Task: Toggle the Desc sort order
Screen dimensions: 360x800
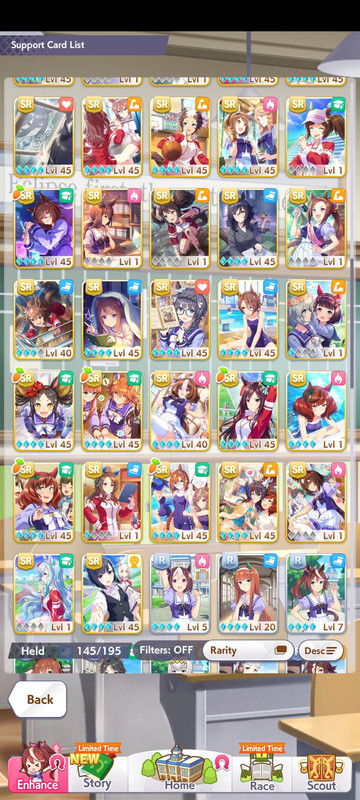Action: (x=320, y=651)
